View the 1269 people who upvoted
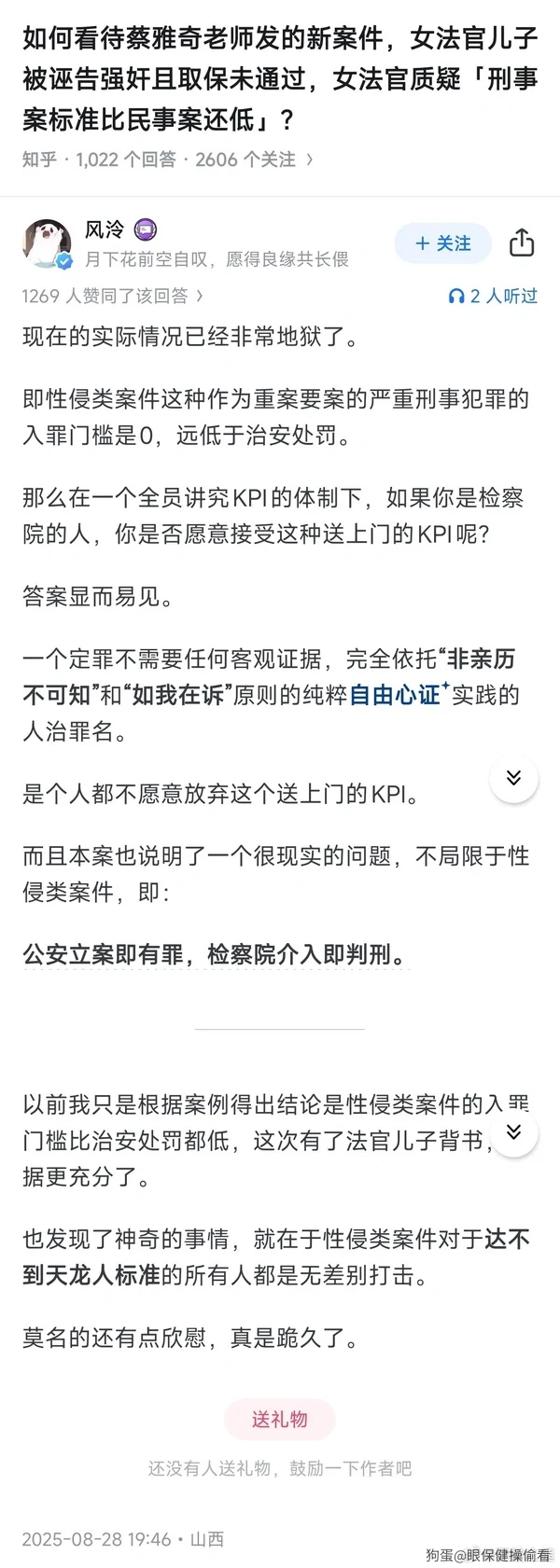Image resolution: width=560 pixels, height=1568 pixels. pos(112,296)
